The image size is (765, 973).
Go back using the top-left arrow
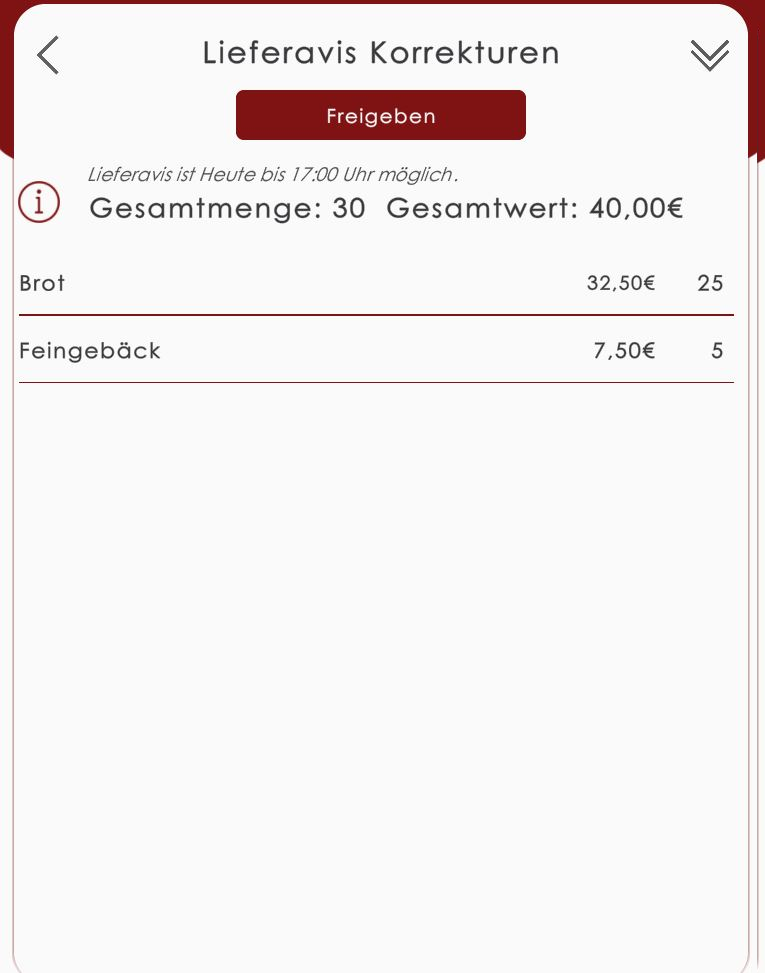pos(48,55)
